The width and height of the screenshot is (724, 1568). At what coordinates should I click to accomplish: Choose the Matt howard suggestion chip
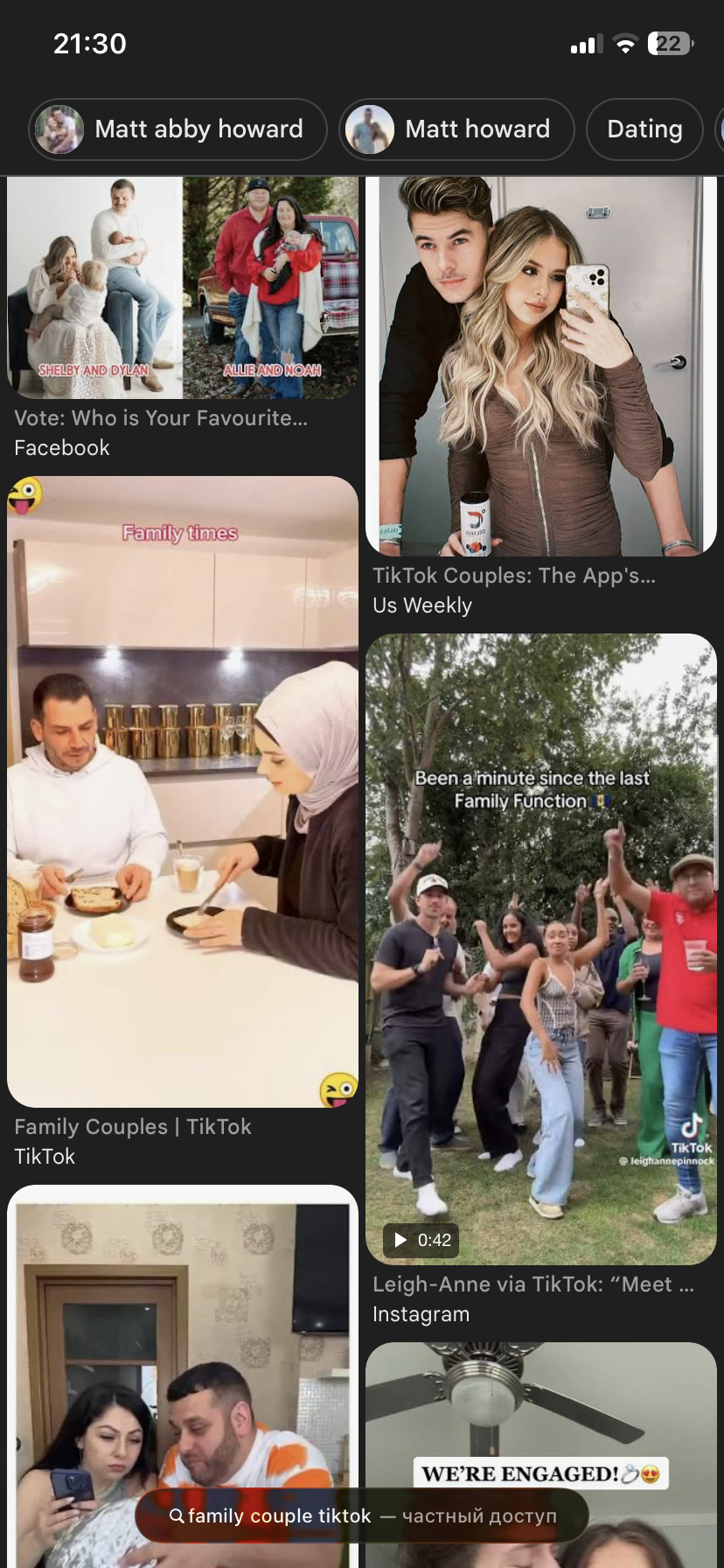click(x=456, y=129)
